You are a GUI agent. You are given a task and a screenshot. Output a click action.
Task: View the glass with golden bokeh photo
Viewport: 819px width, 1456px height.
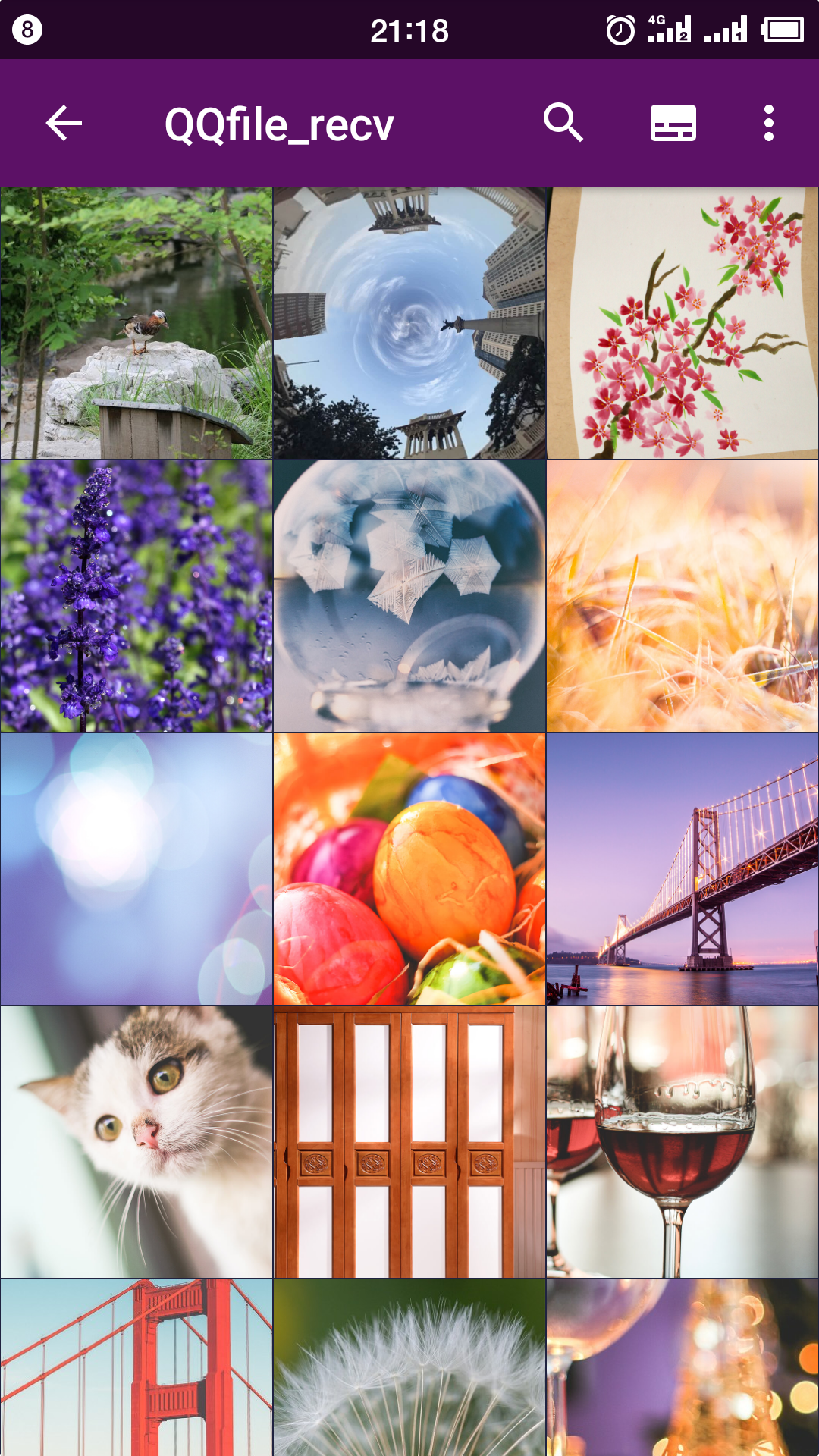pyautogui.click(x=682, y=1368)
